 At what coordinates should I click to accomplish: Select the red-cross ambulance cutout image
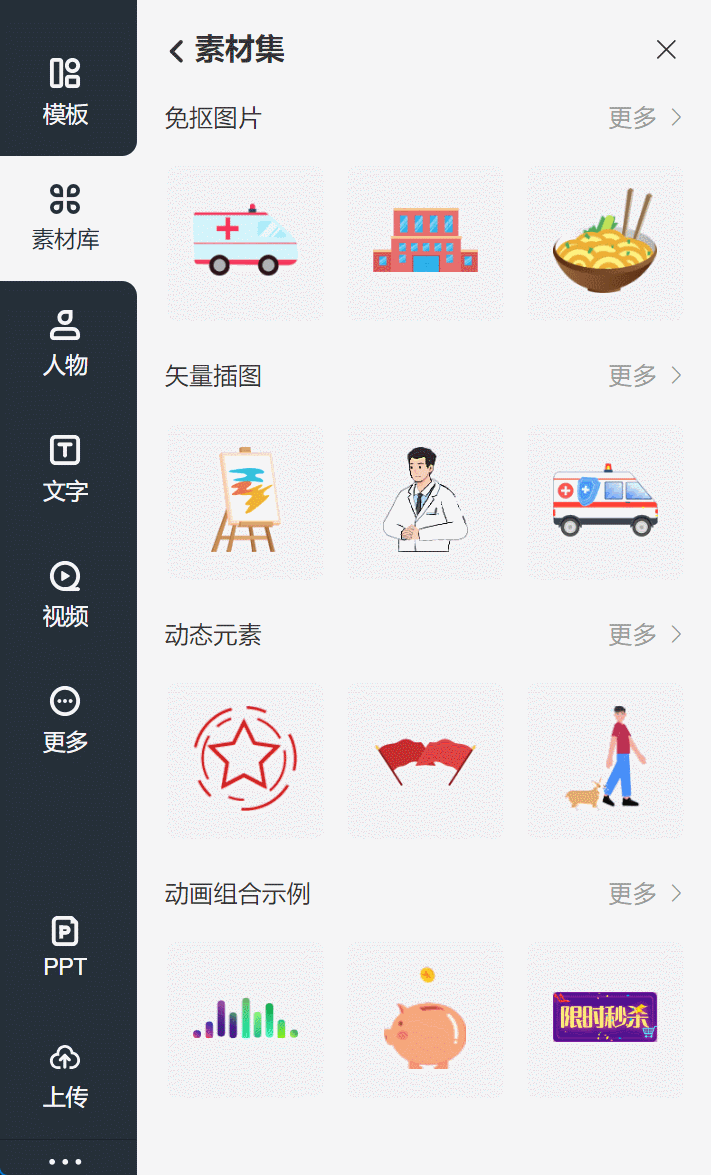coord(245,244)
